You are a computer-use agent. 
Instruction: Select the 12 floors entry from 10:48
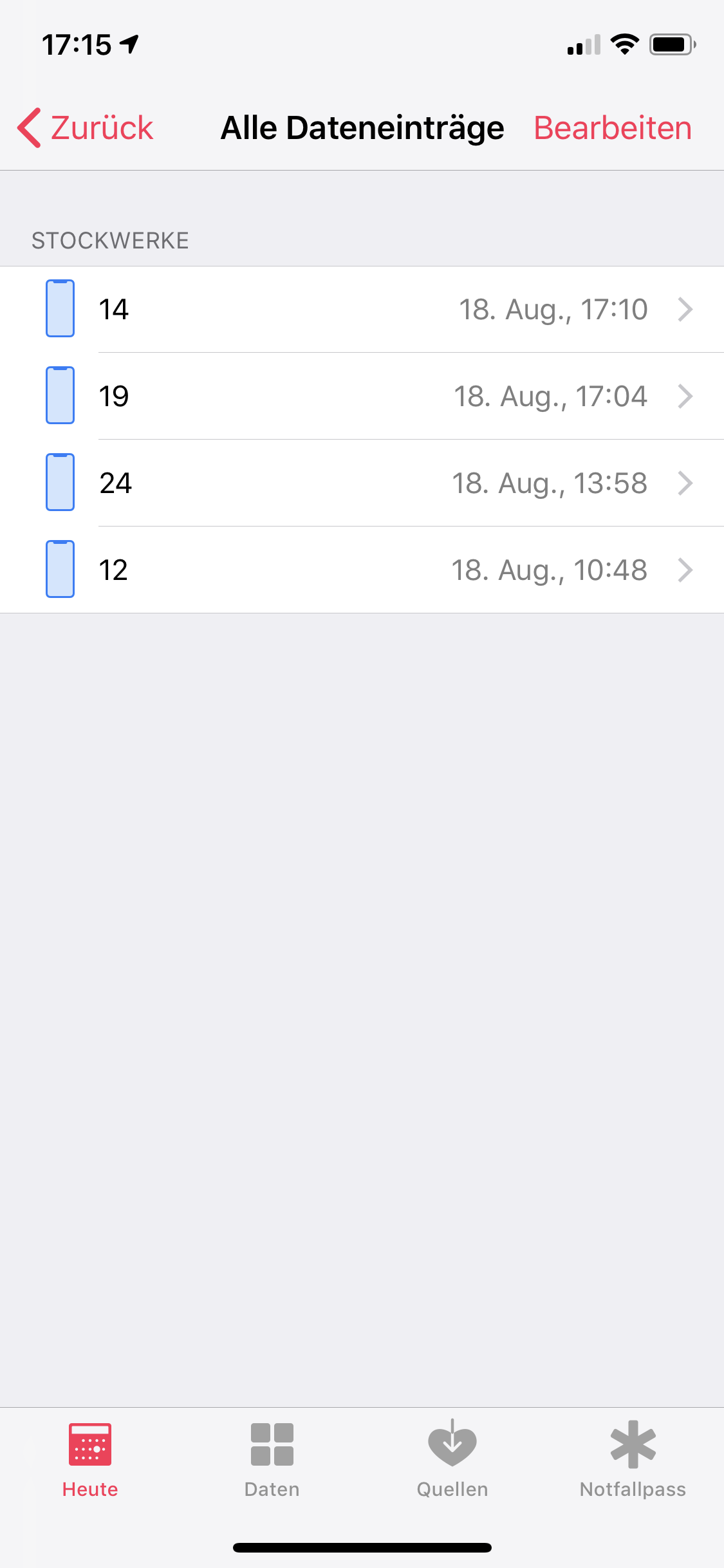point(362,570)
